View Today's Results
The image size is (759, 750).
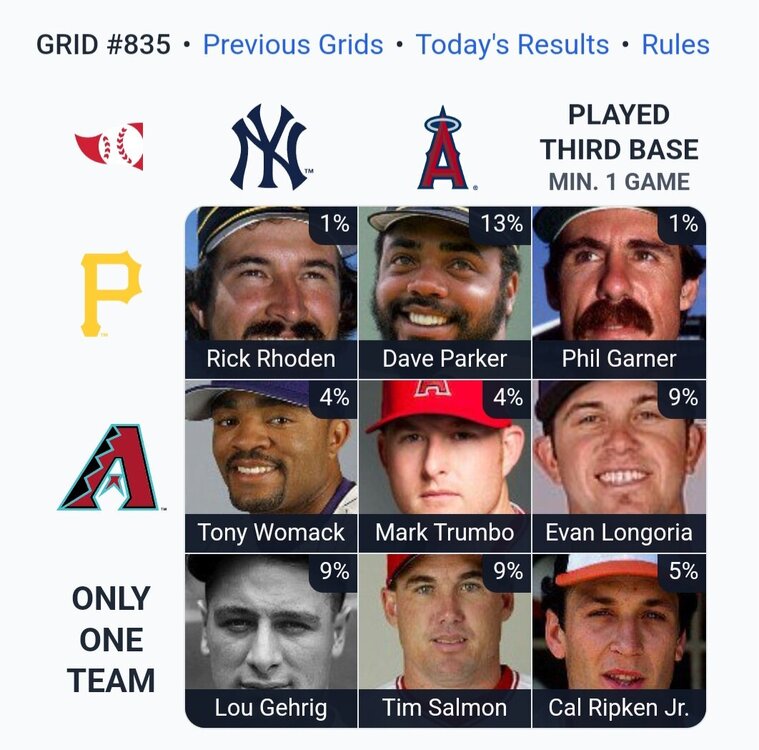(512, 45)
